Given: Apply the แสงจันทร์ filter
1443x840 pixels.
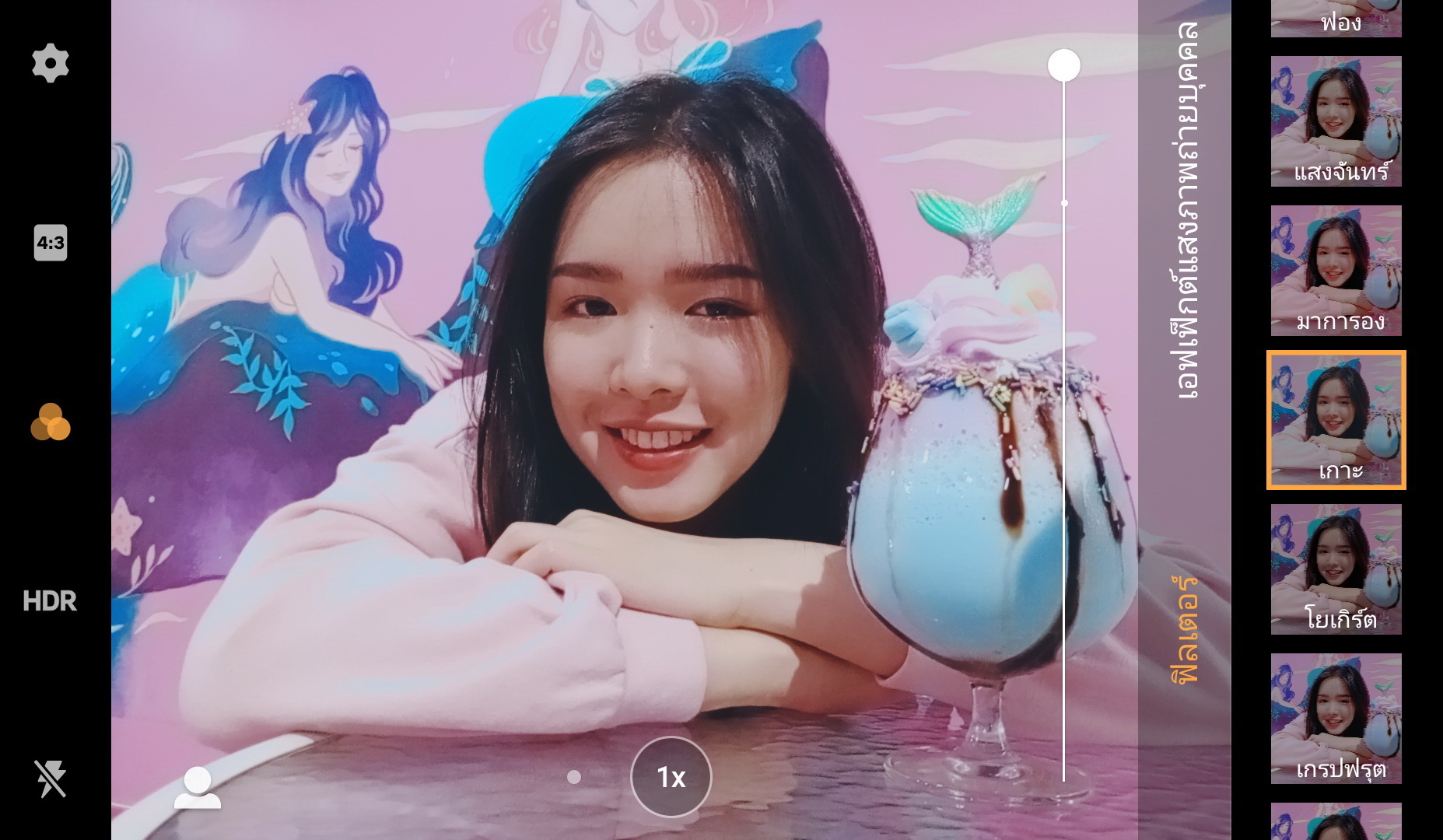Looking at the screenshot, I should [x=1336, y=121].
